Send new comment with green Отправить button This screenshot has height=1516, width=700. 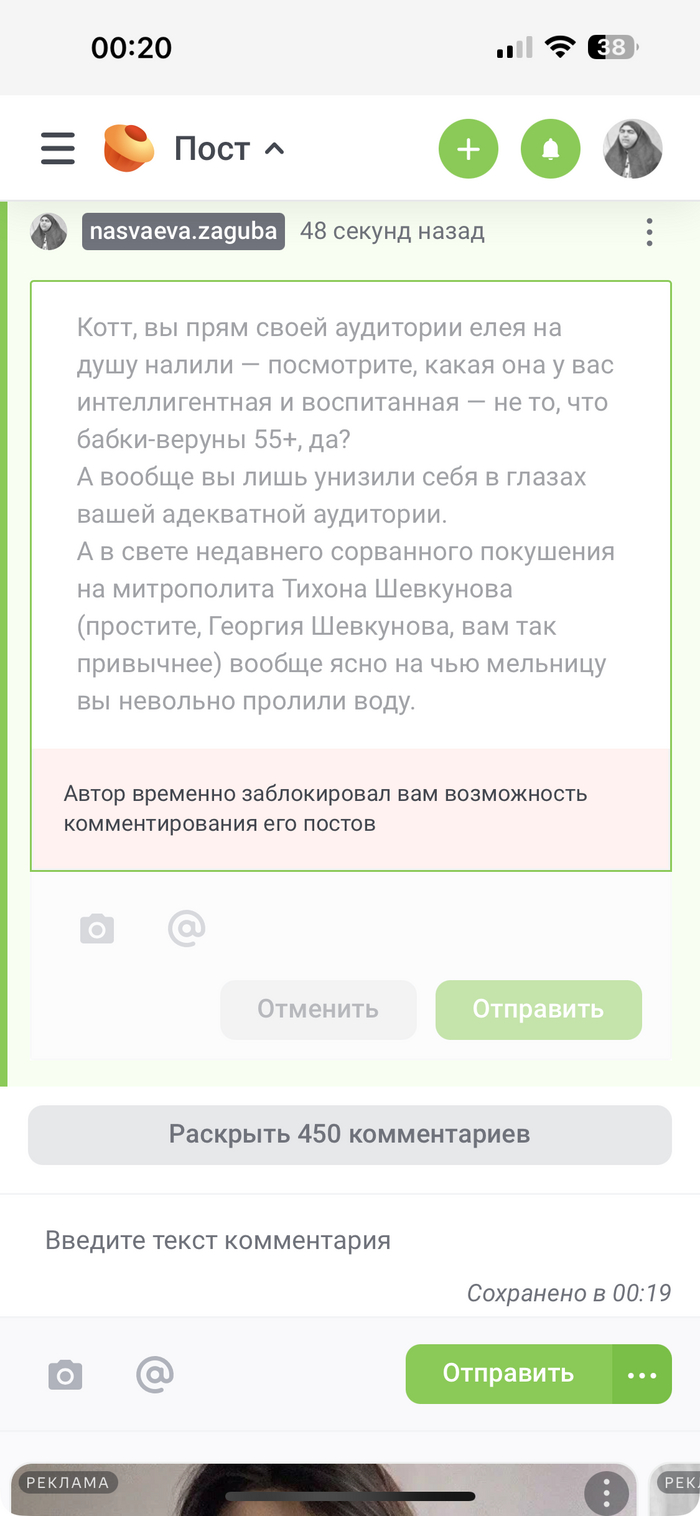(x=508, y=1374)
